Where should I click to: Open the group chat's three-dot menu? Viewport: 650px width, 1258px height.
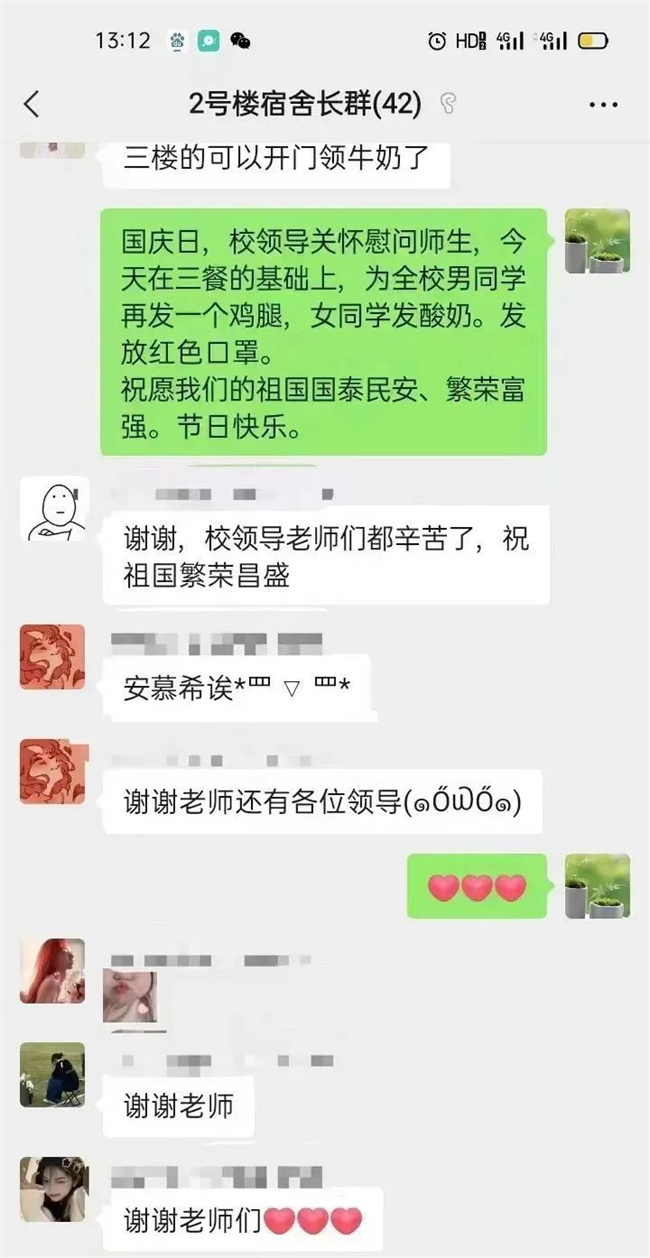coord(603,104)
